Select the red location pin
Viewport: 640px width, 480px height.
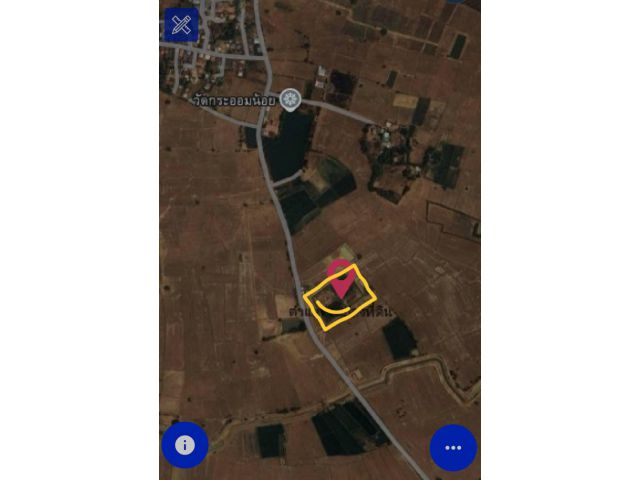point(341,276)
